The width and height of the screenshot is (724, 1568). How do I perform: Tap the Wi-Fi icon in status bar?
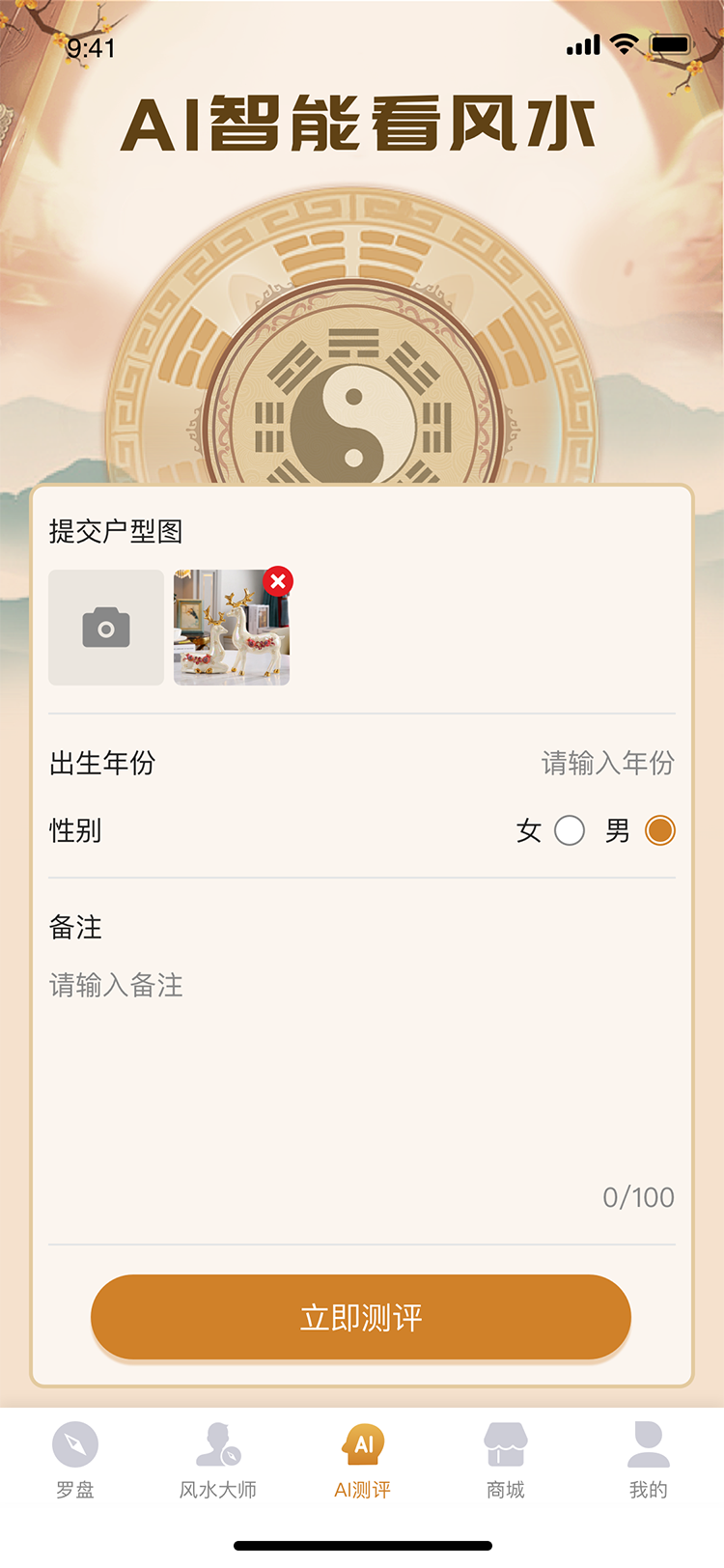coord(625,44)
